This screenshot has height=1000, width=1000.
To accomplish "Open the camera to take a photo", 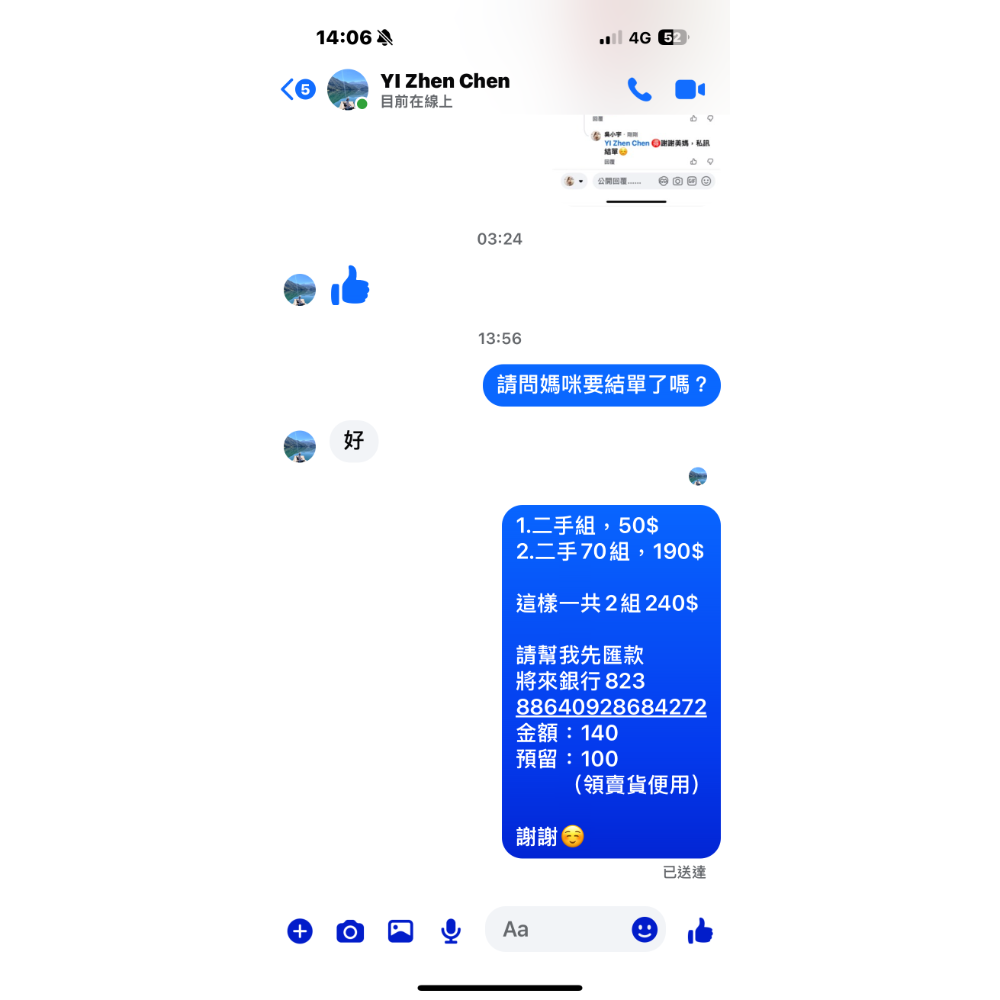I will coord(350,931).
